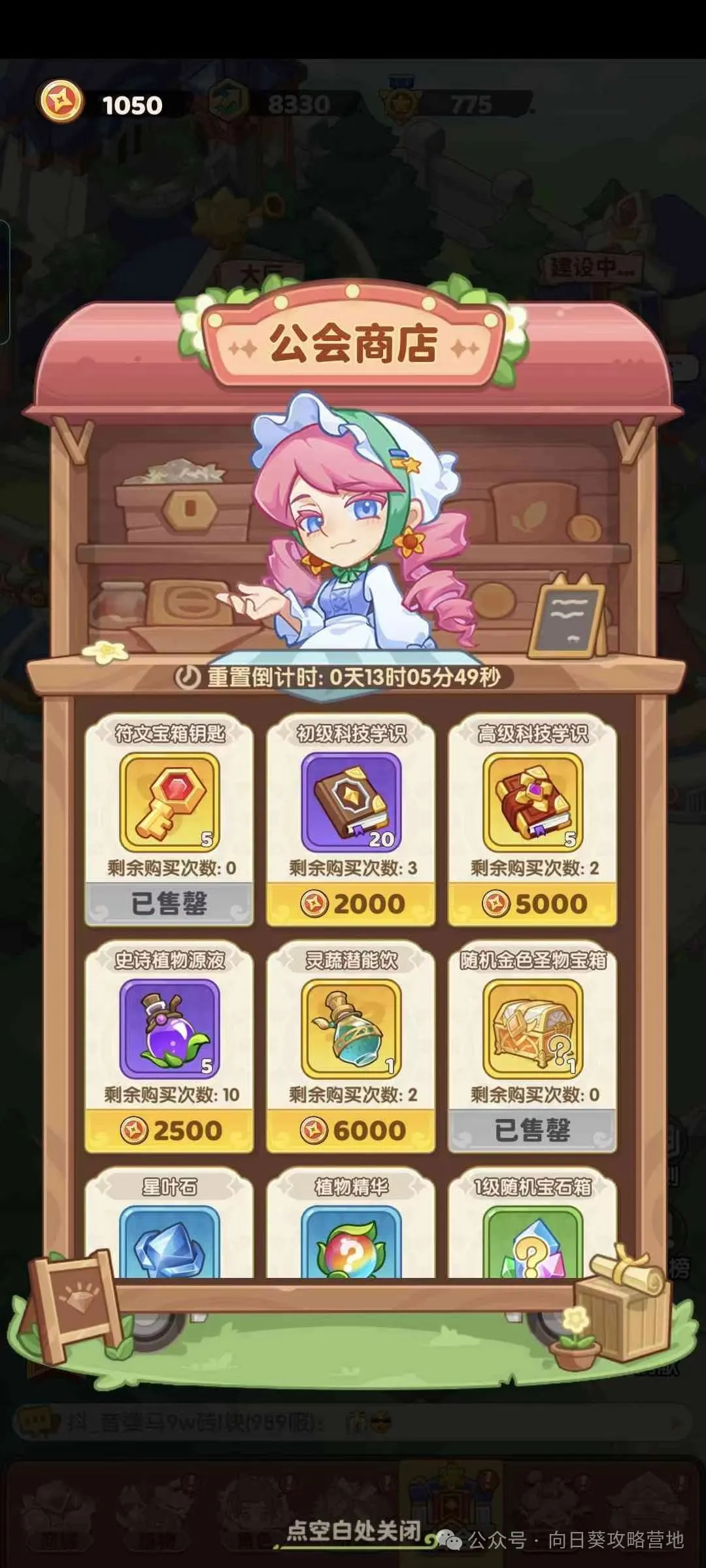The width and height of the screenshot is (706, 1568).
Task: Buy 初级科技学识 for 2000 coins
Action: point(352,904)
